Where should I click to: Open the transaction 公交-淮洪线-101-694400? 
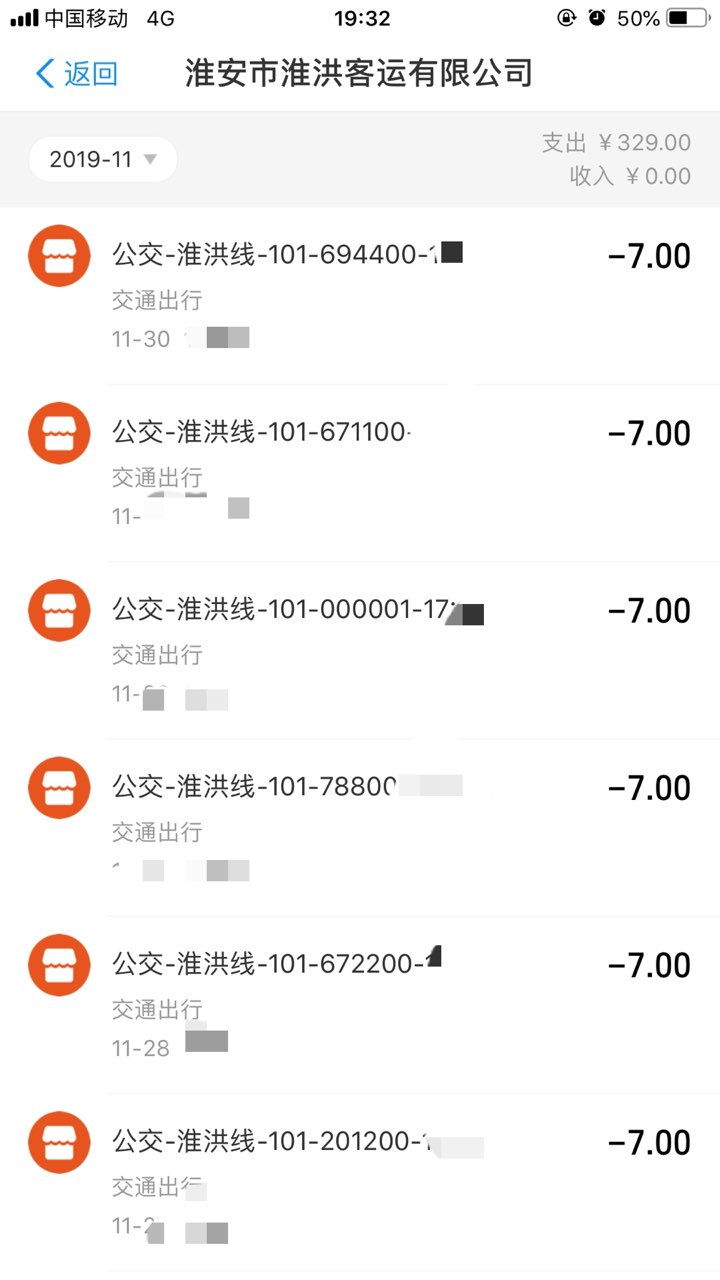tap(360, 296)
